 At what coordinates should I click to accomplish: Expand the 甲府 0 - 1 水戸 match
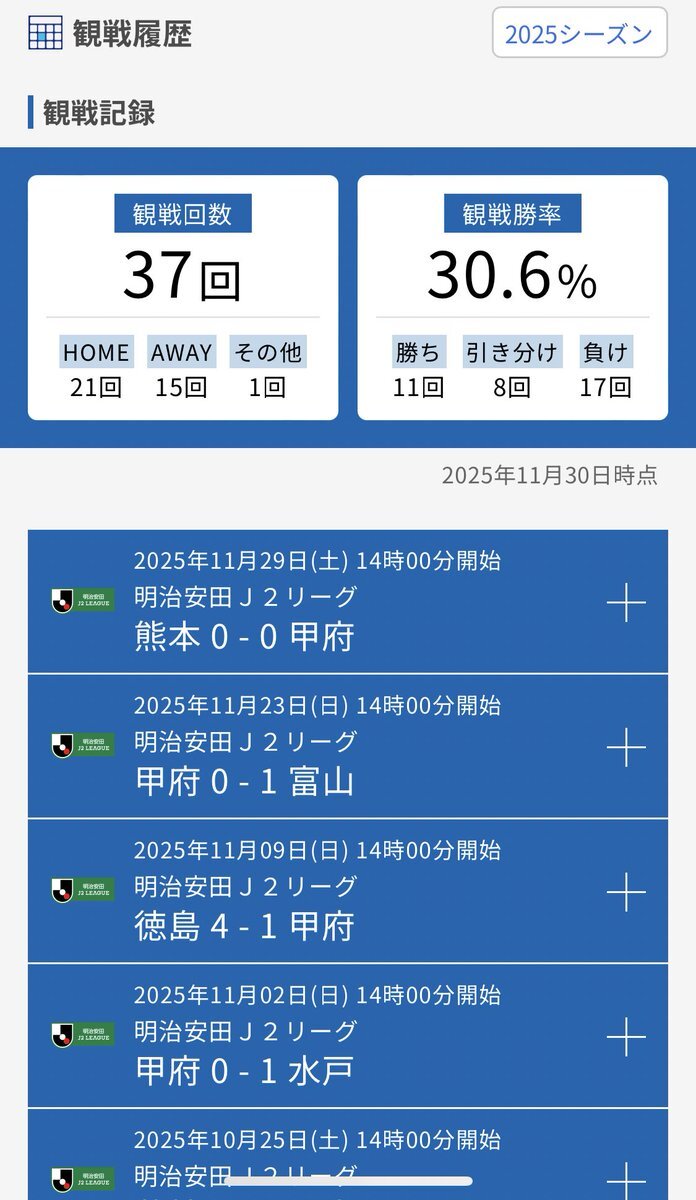[626, 1037]
